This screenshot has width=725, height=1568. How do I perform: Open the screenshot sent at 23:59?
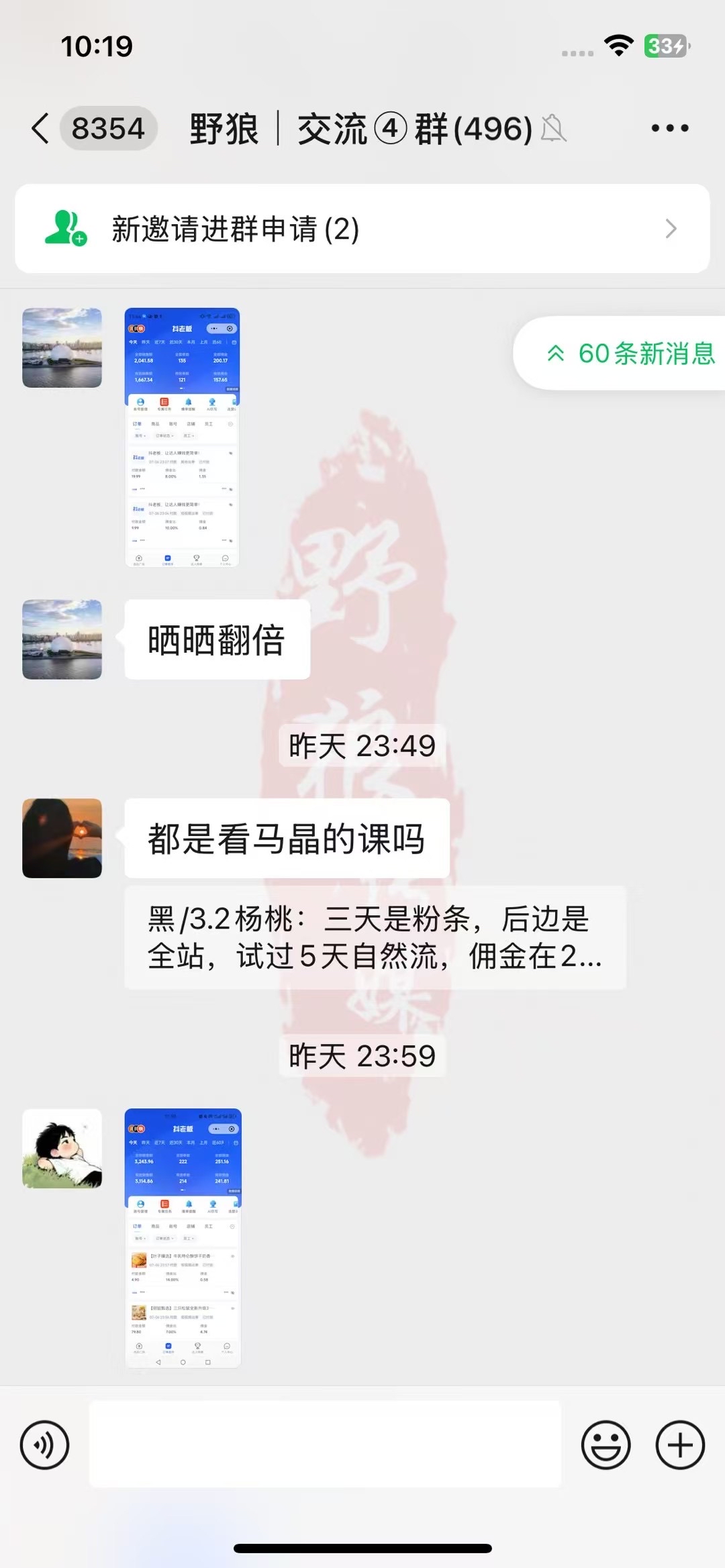183,1238
